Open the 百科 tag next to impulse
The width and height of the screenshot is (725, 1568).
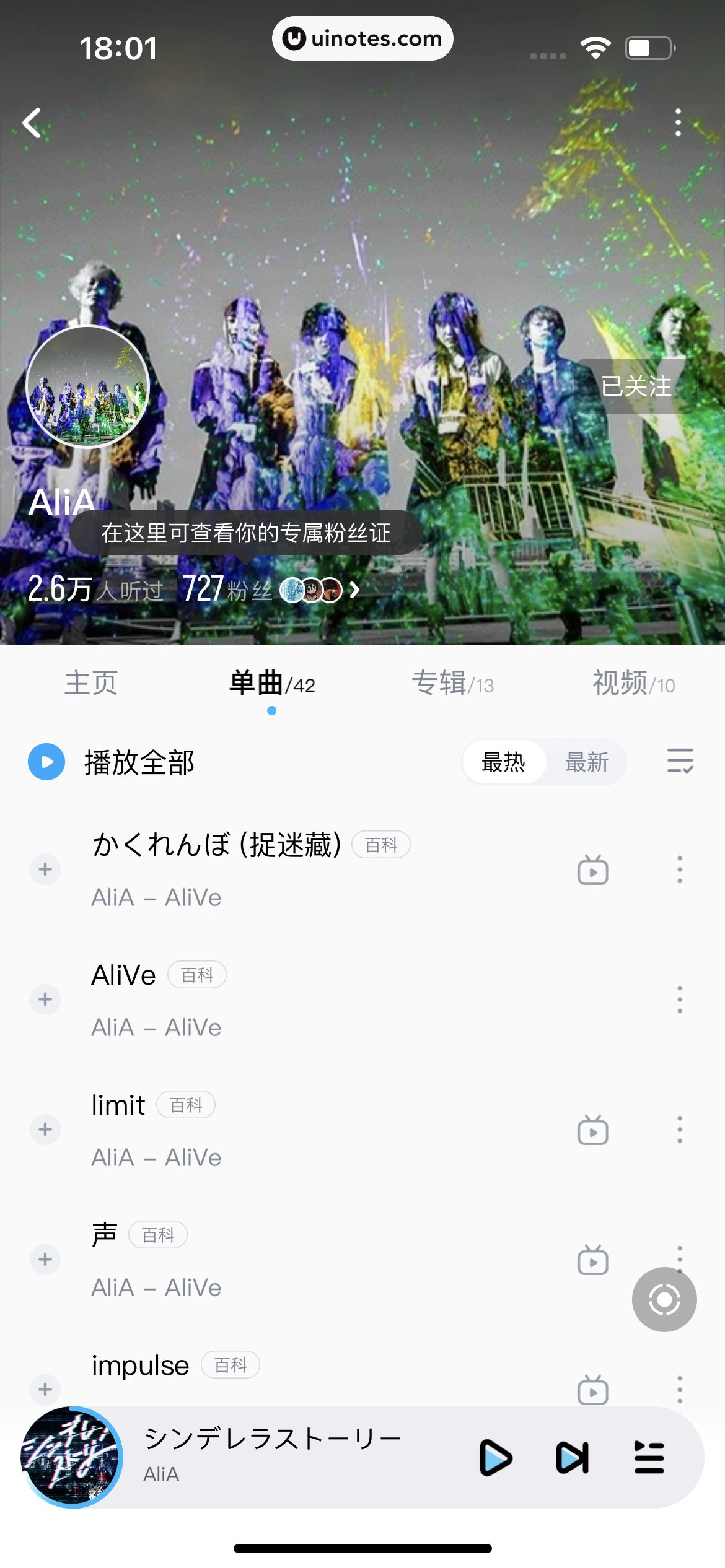coord(231,1365)
